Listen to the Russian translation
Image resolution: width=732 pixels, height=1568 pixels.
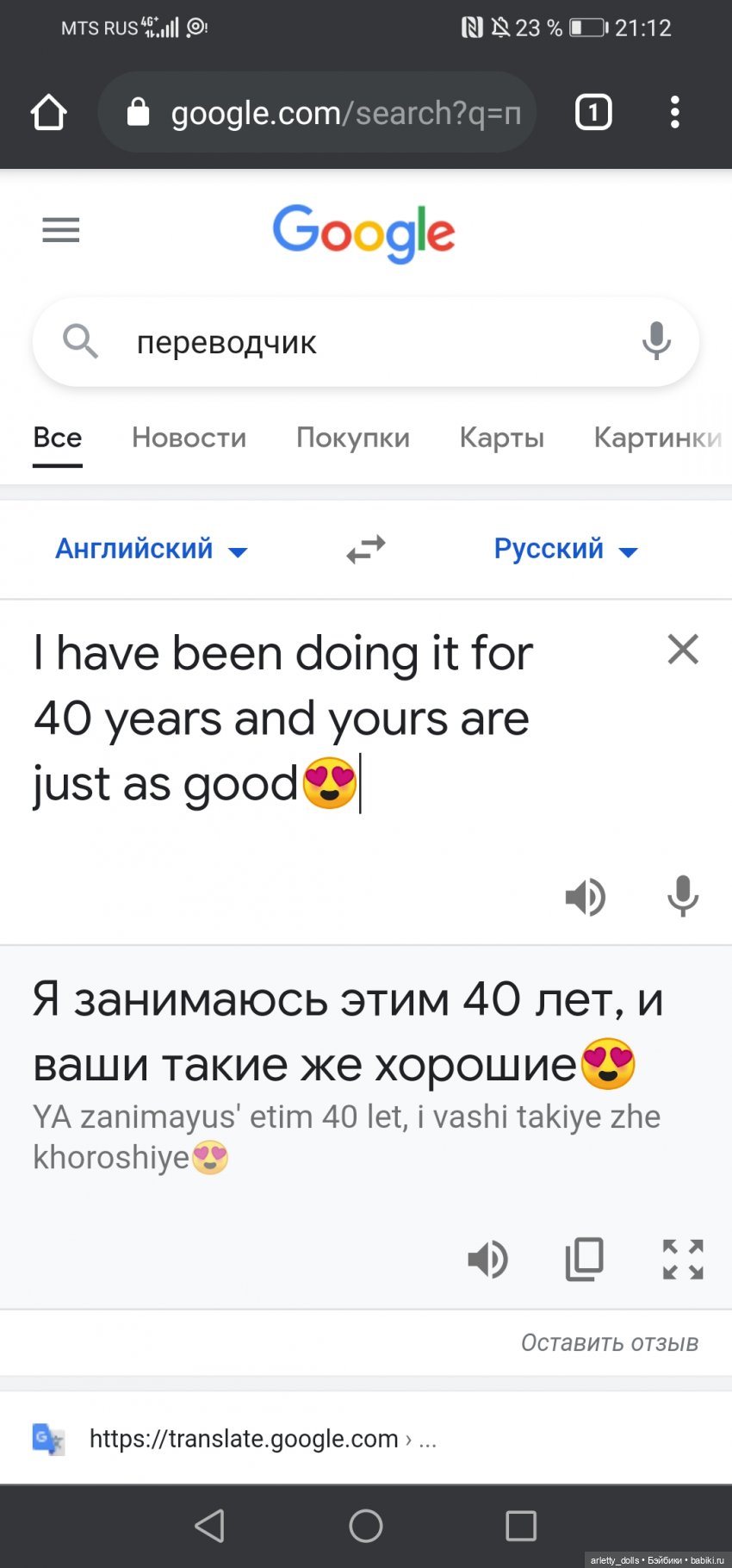click(x=487, y=1260)
